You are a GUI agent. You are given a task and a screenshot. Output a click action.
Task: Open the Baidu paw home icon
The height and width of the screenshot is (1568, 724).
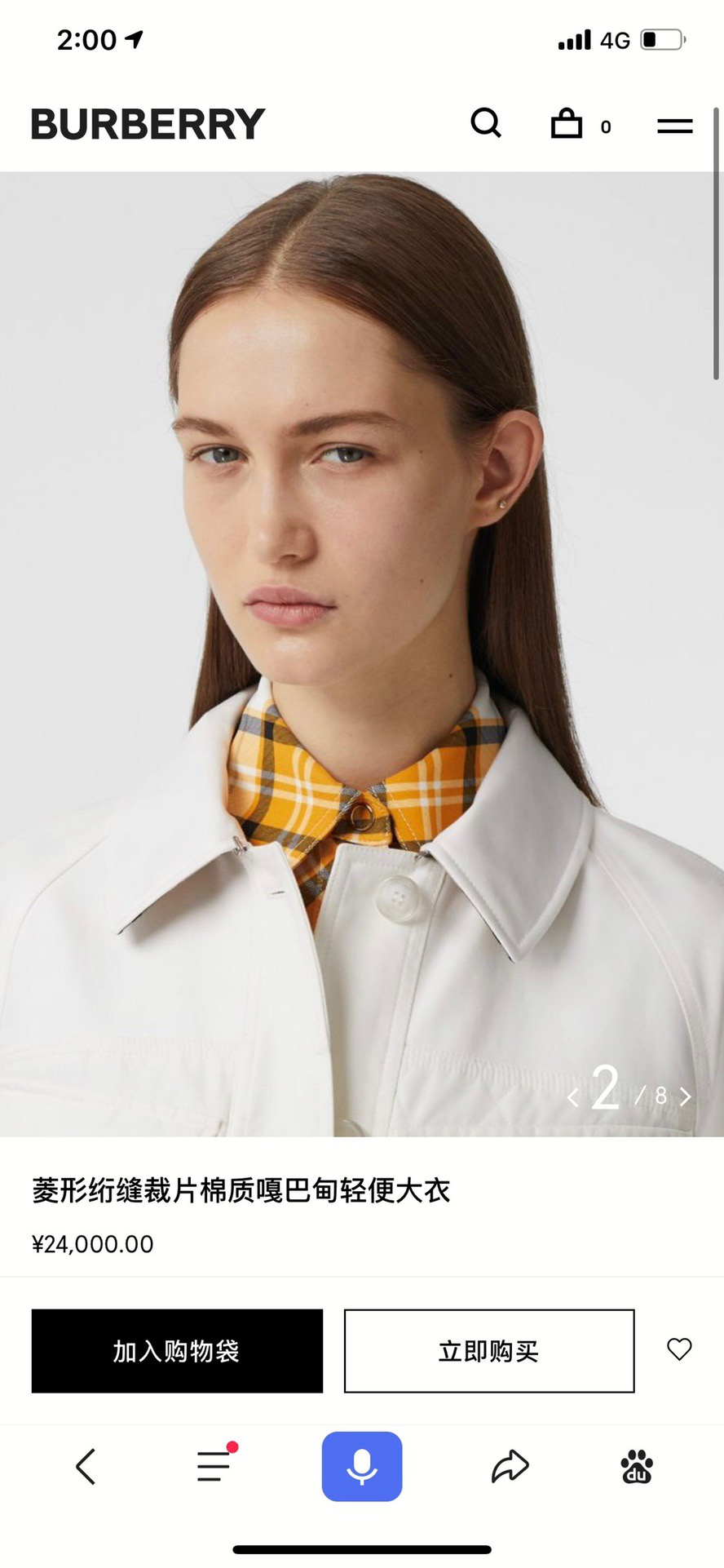(x=637, y=1466)
